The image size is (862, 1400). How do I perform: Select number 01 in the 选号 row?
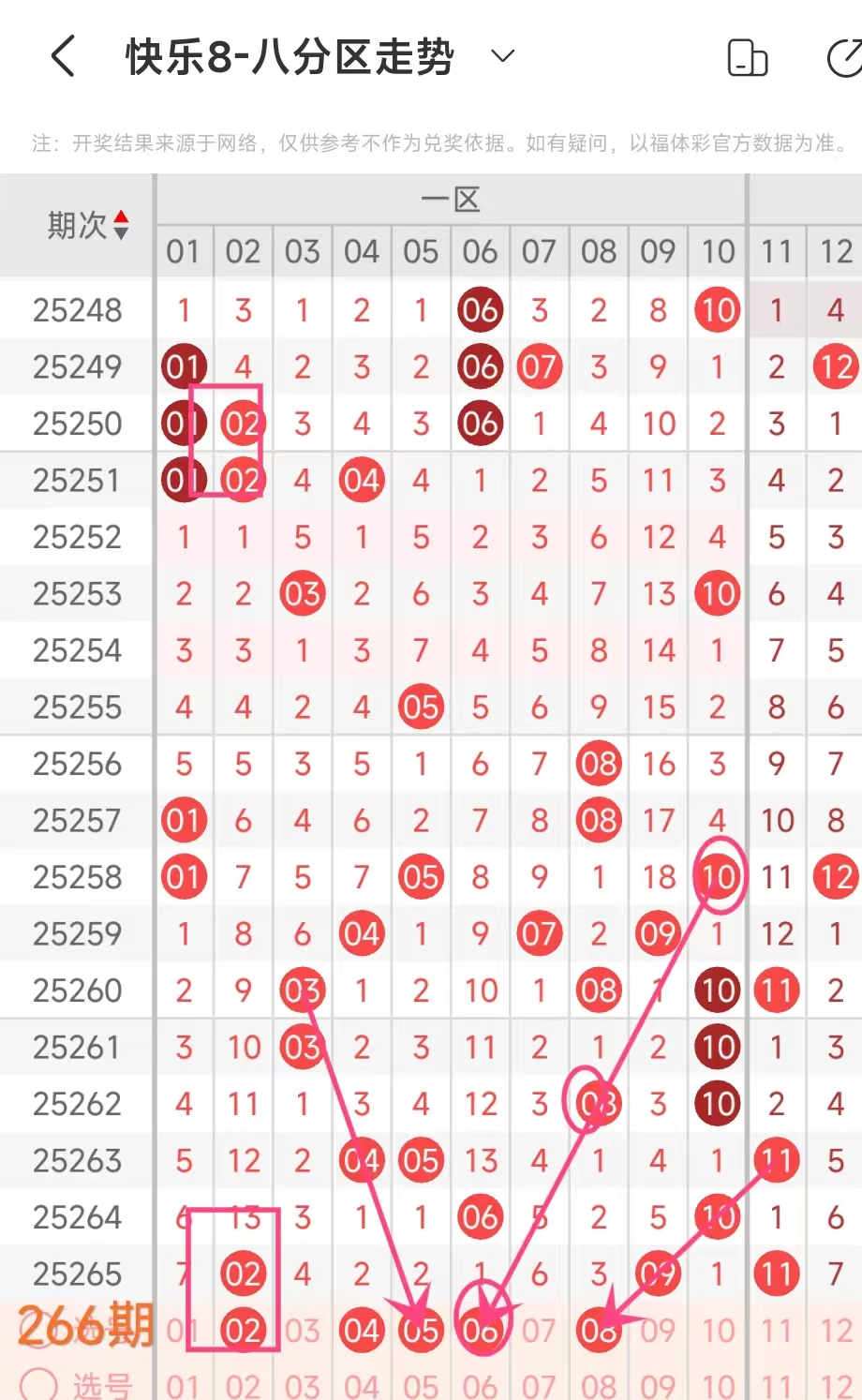(x=184, y=1385)
